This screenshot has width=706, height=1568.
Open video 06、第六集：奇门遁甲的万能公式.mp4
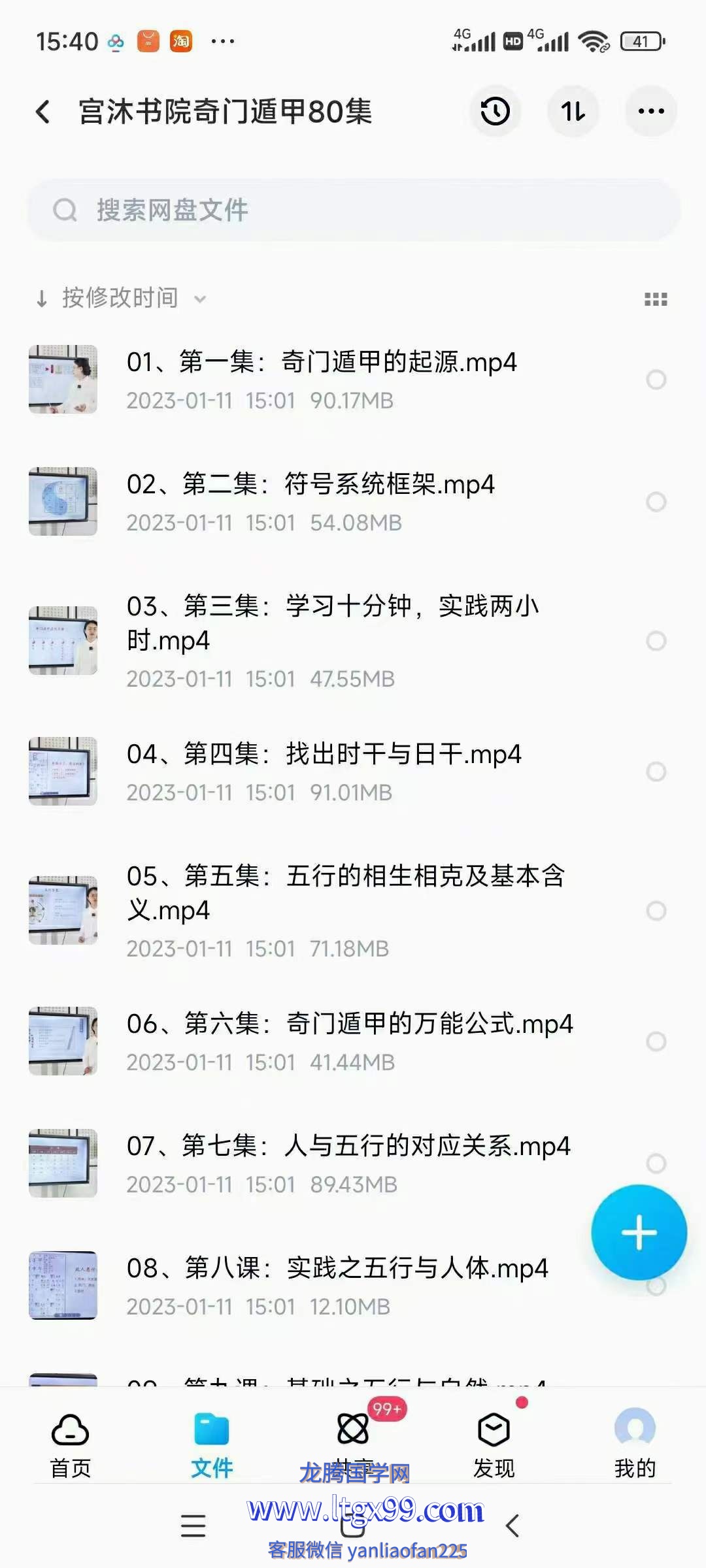[x=349, y=1024]
